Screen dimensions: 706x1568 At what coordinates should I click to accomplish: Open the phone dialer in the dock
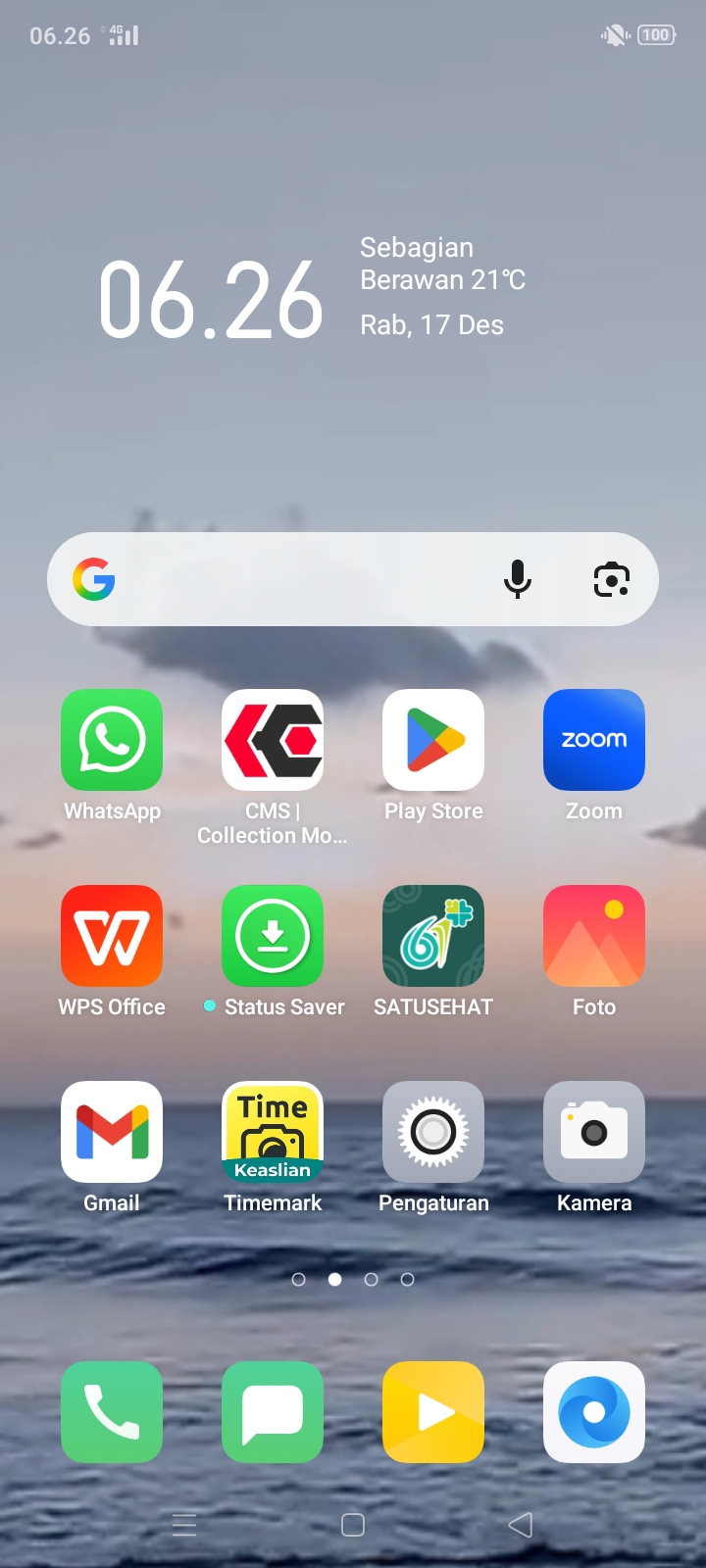click(112, 1412)
